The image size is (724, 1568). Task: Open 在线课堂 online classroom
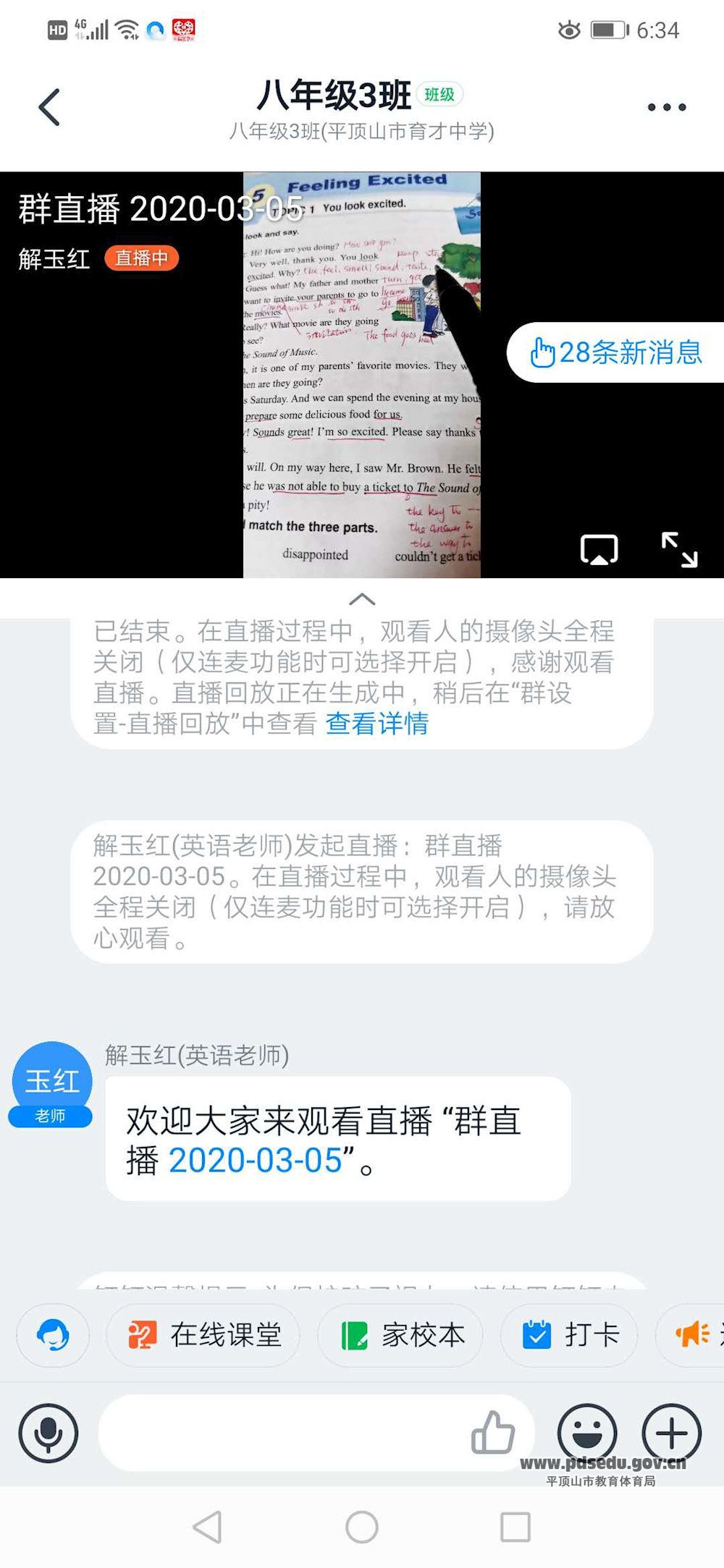204,1335
